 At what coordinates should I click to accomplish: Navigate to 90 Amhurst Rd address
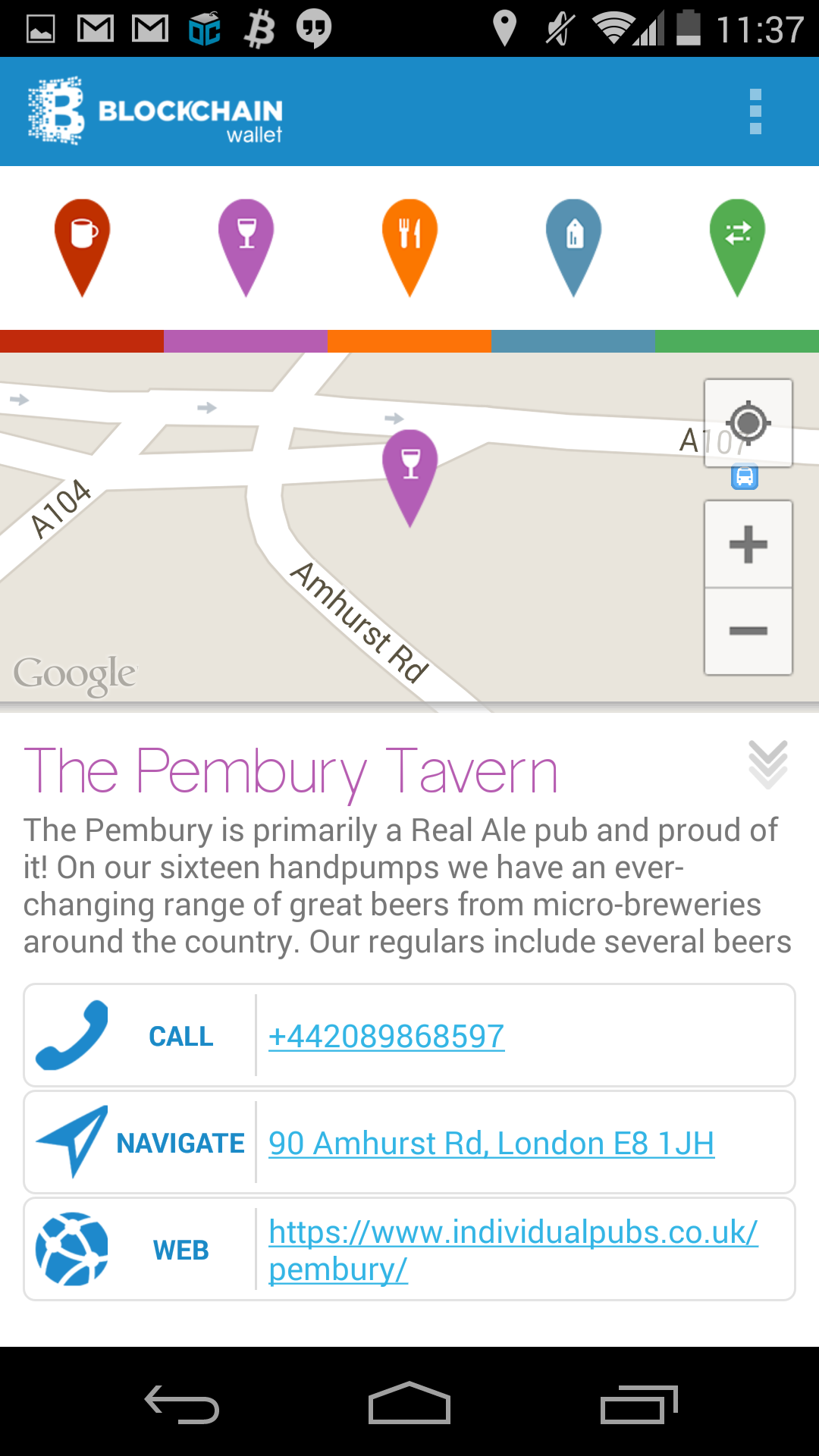(409, 1142)
